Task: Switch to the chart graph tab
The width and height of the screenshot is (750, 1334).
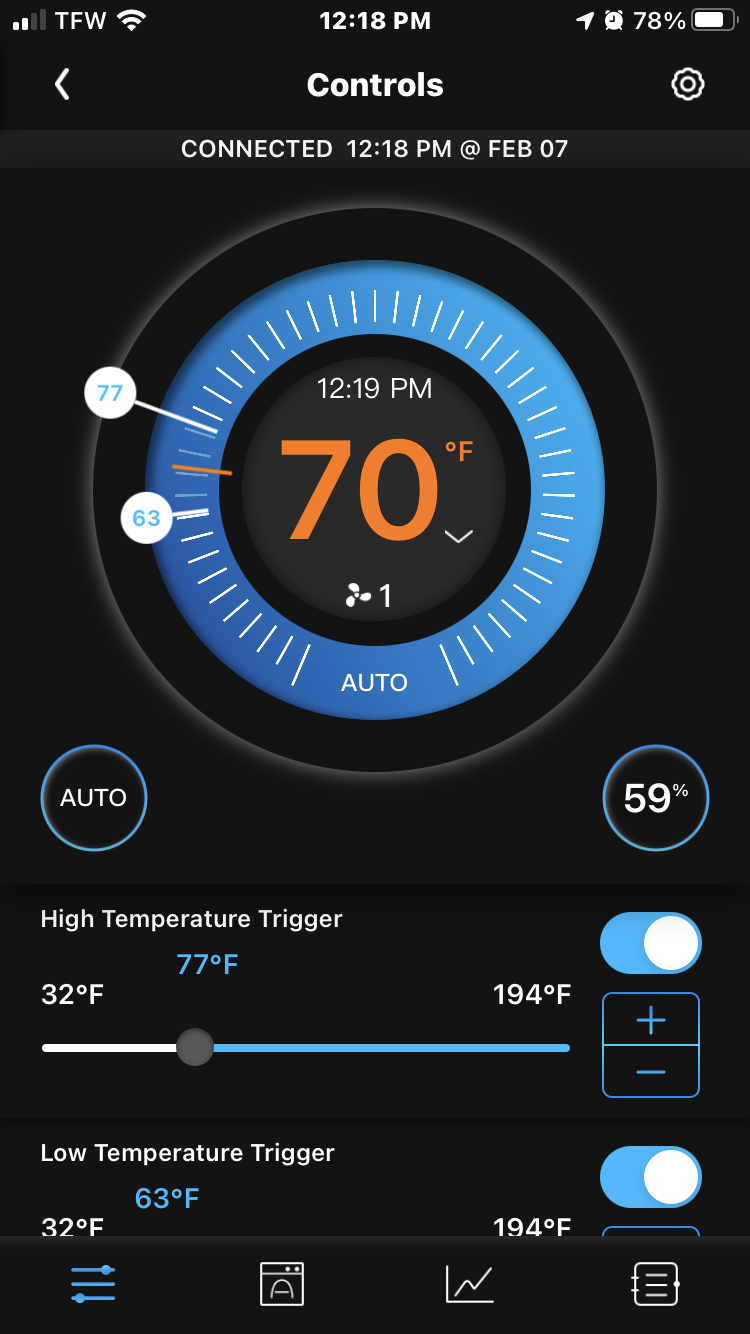Action: [469, 1283]
